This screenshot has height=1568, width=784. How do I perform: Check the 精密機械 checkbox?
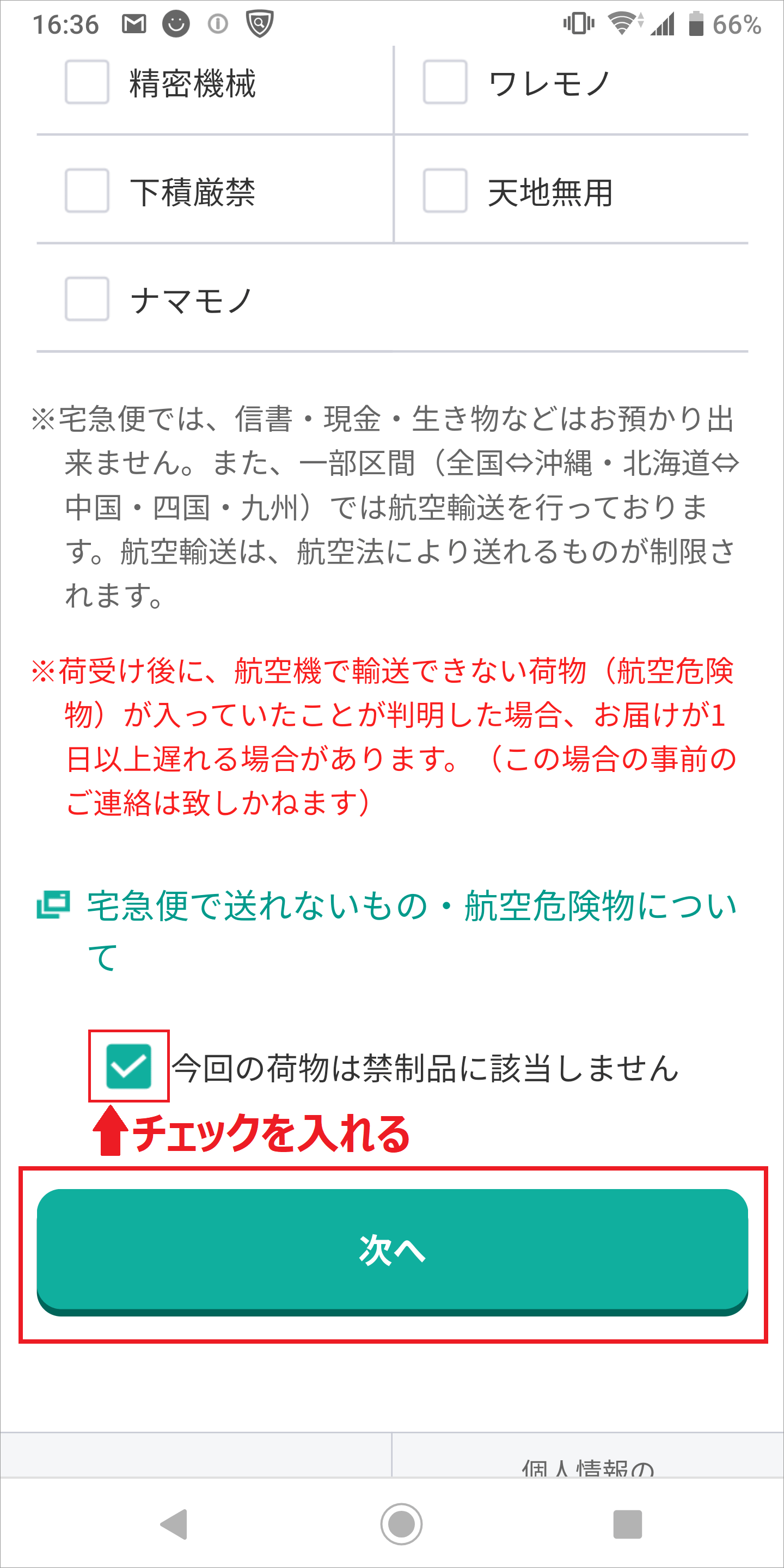[87, 82]
